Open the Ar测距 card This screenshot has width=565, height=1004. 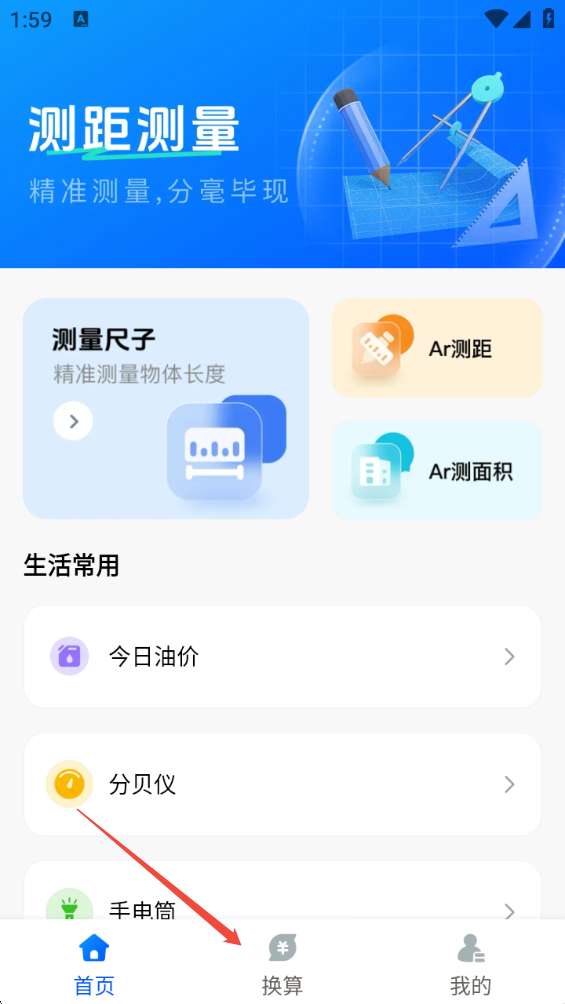(x=437, y=348)
